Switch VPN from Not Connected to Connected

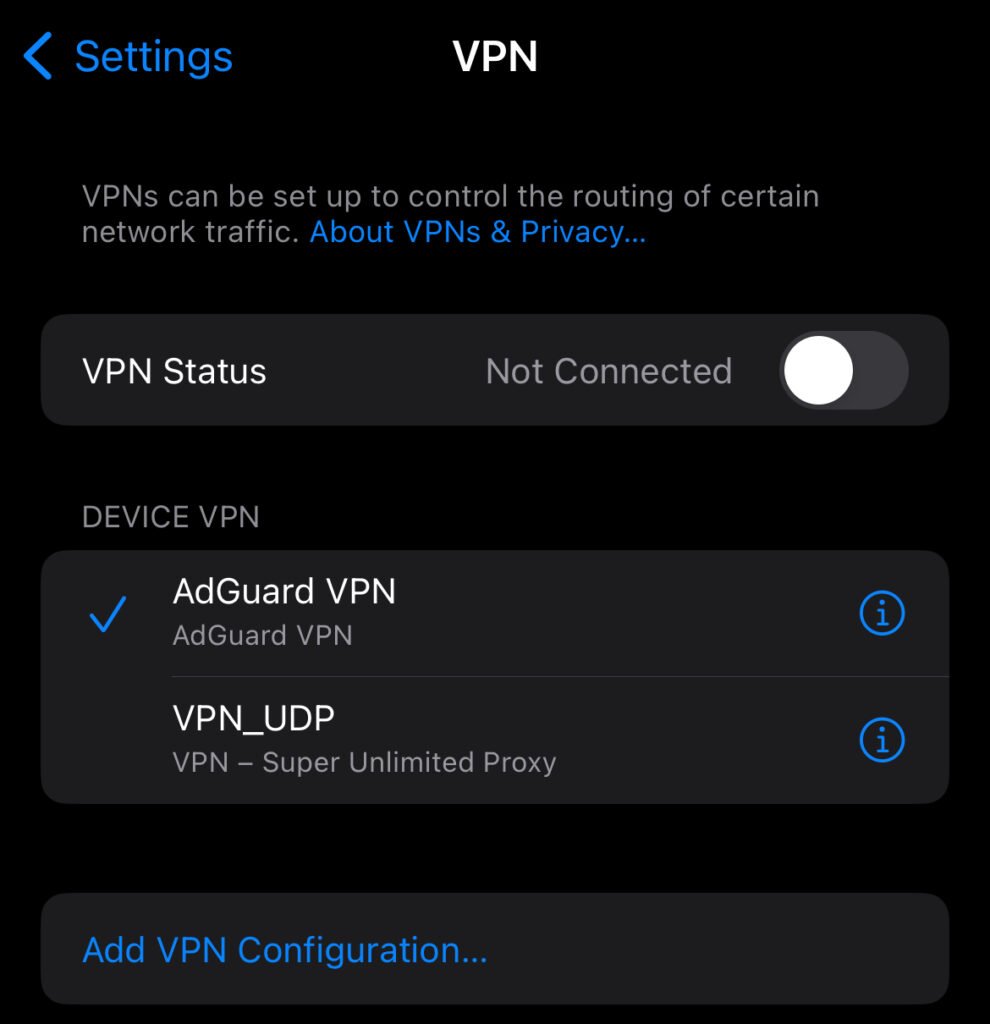point(843,370)
